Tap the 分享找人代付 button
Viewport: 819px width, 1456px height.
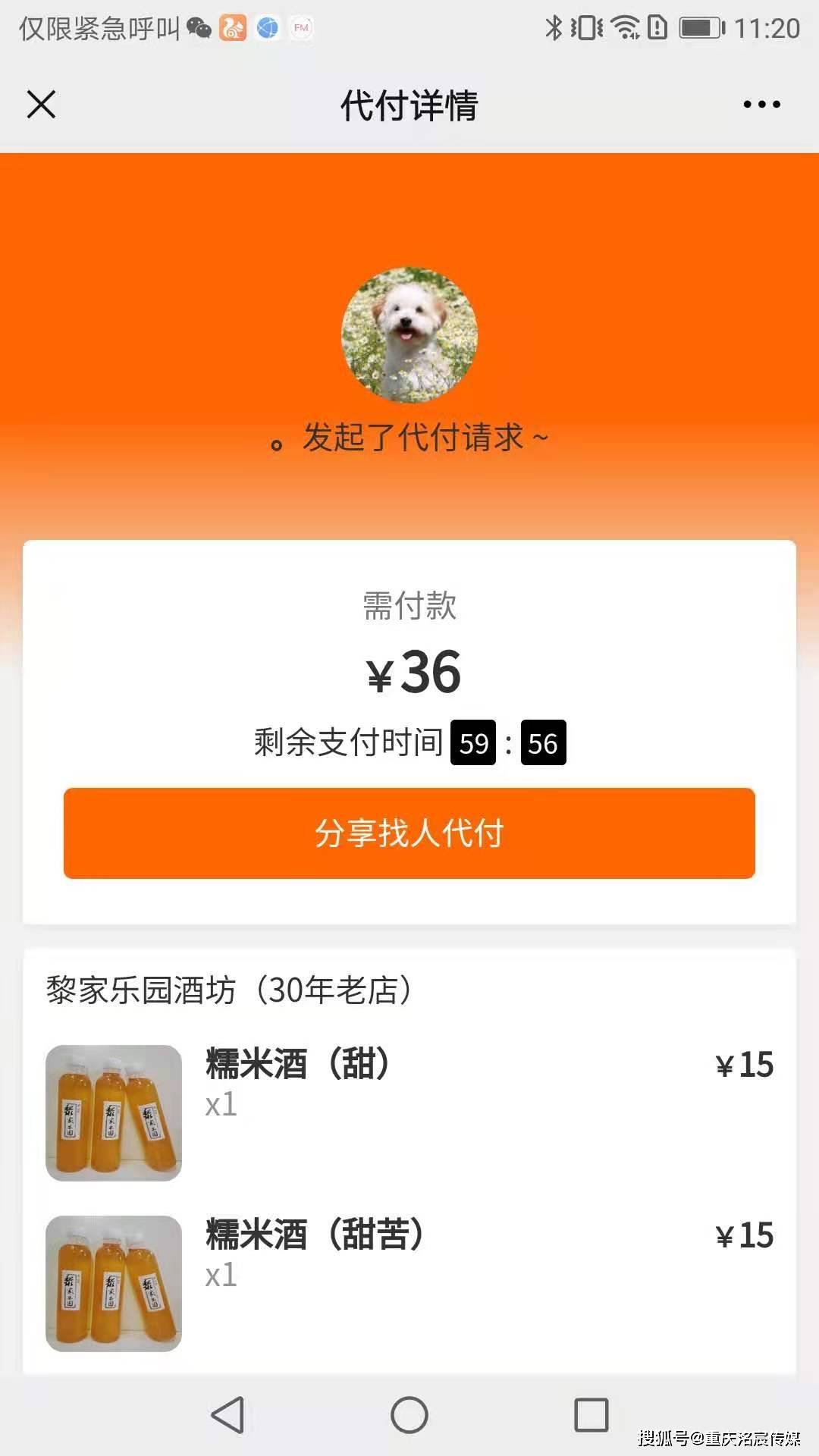click(409, 833)
